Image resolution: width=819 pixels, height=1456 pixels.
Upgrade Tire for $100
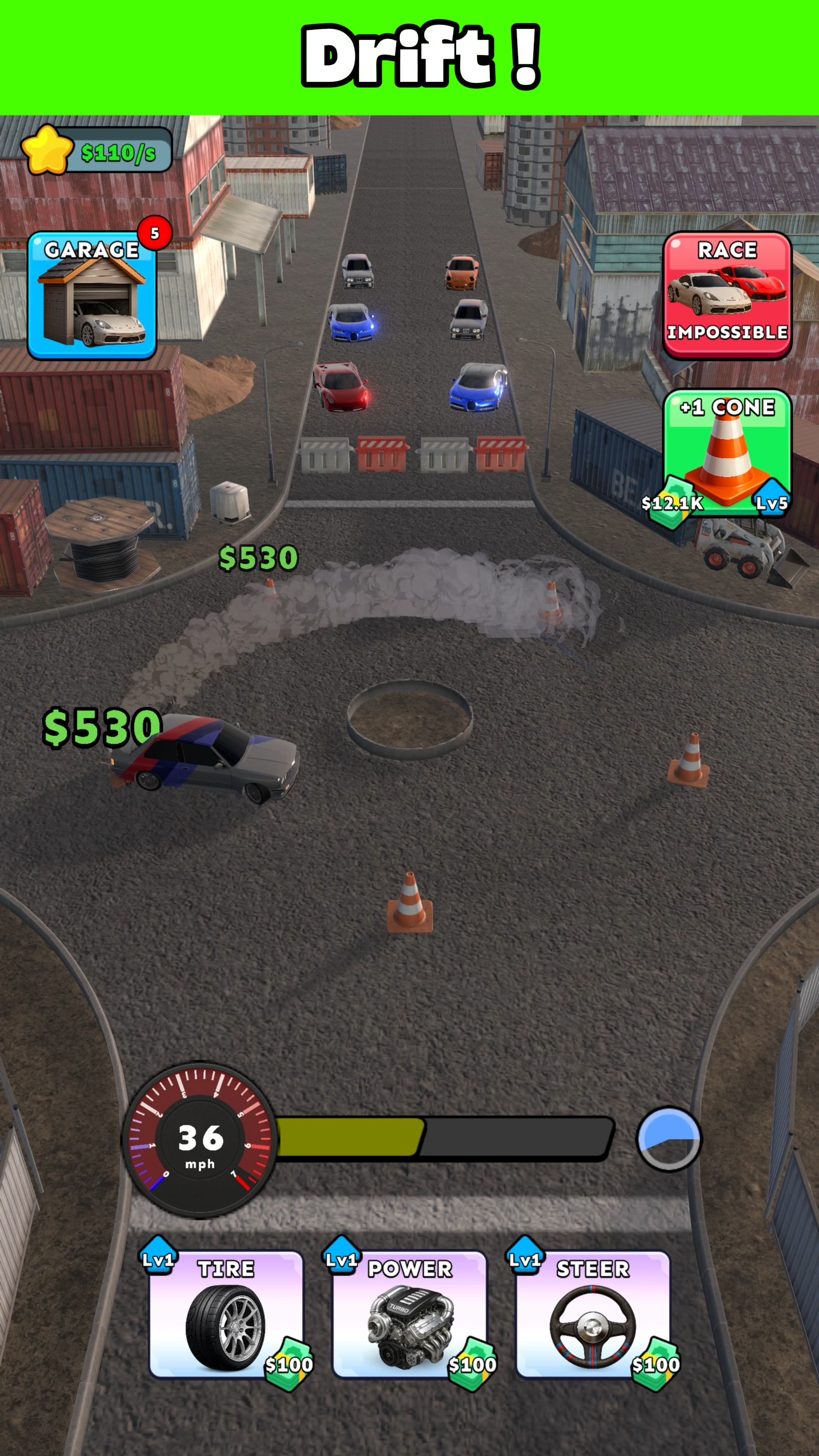coord(226,1314)
